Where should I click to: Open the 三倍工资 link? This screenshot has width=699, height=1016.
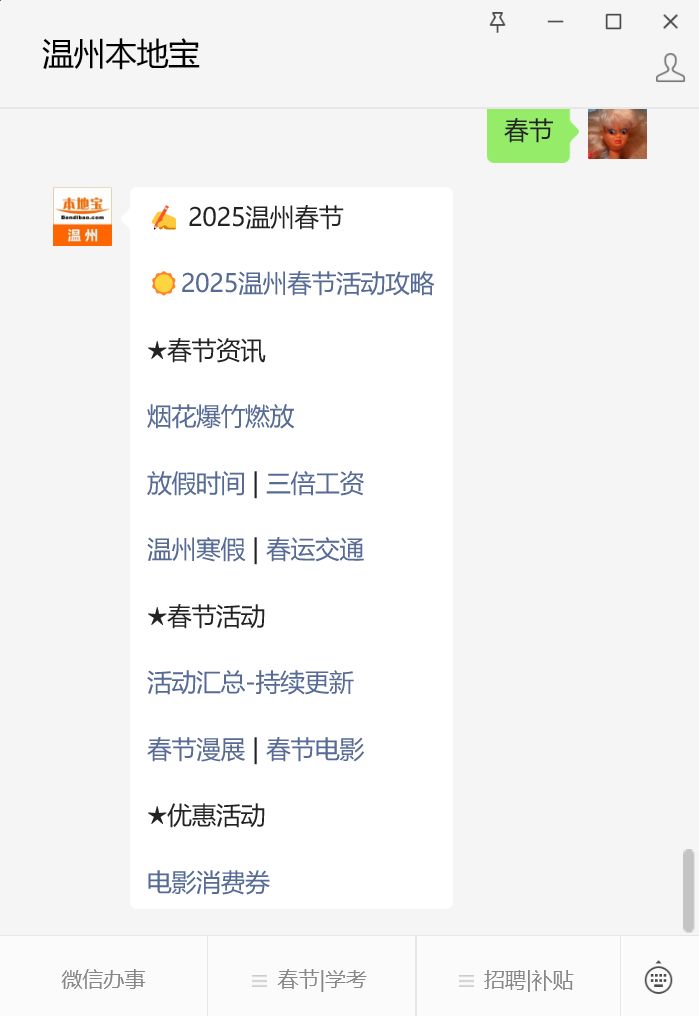[315, 484]
